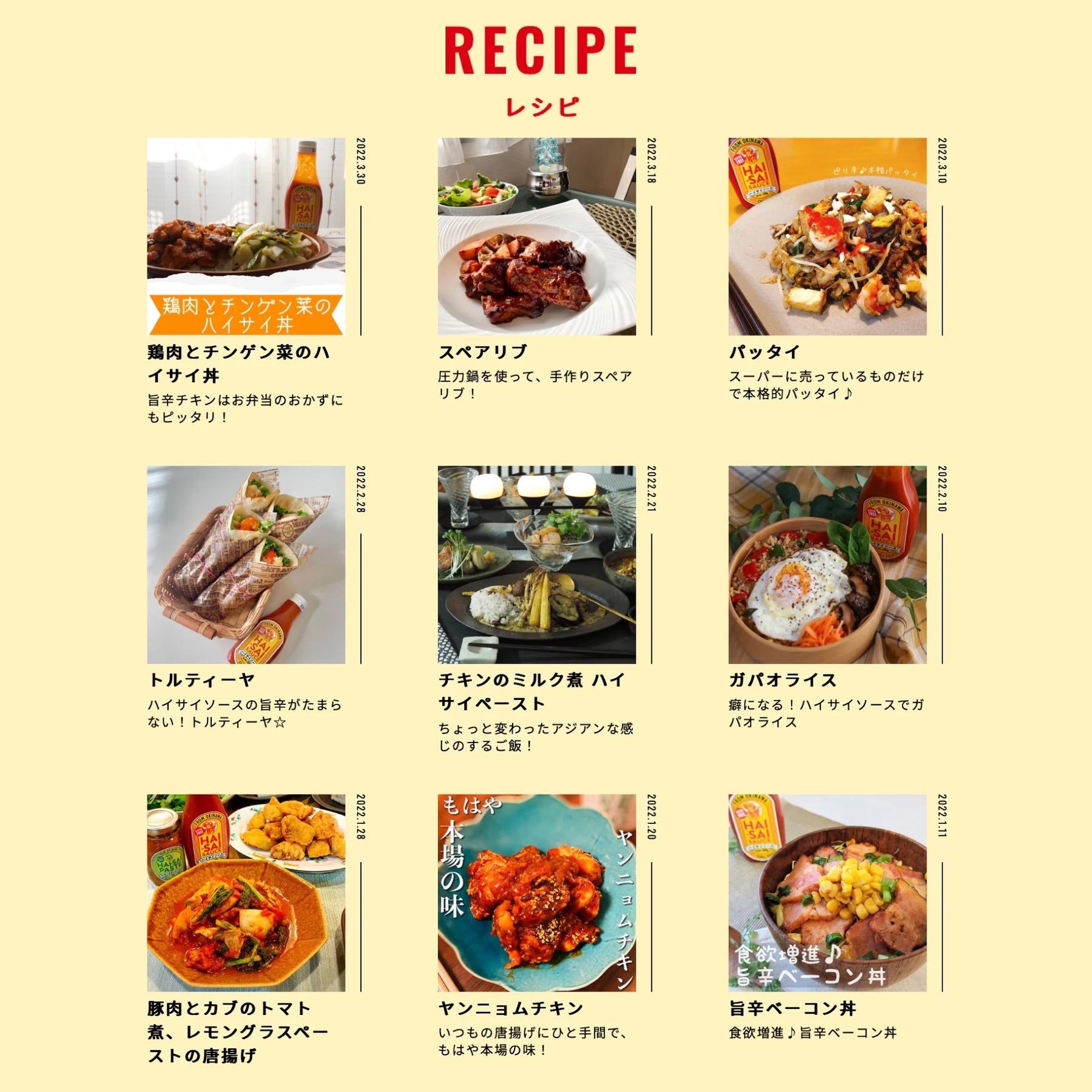View the スペアリブ recipe card
Viewport: 1092px width, 1092px height.
point(536,237)
